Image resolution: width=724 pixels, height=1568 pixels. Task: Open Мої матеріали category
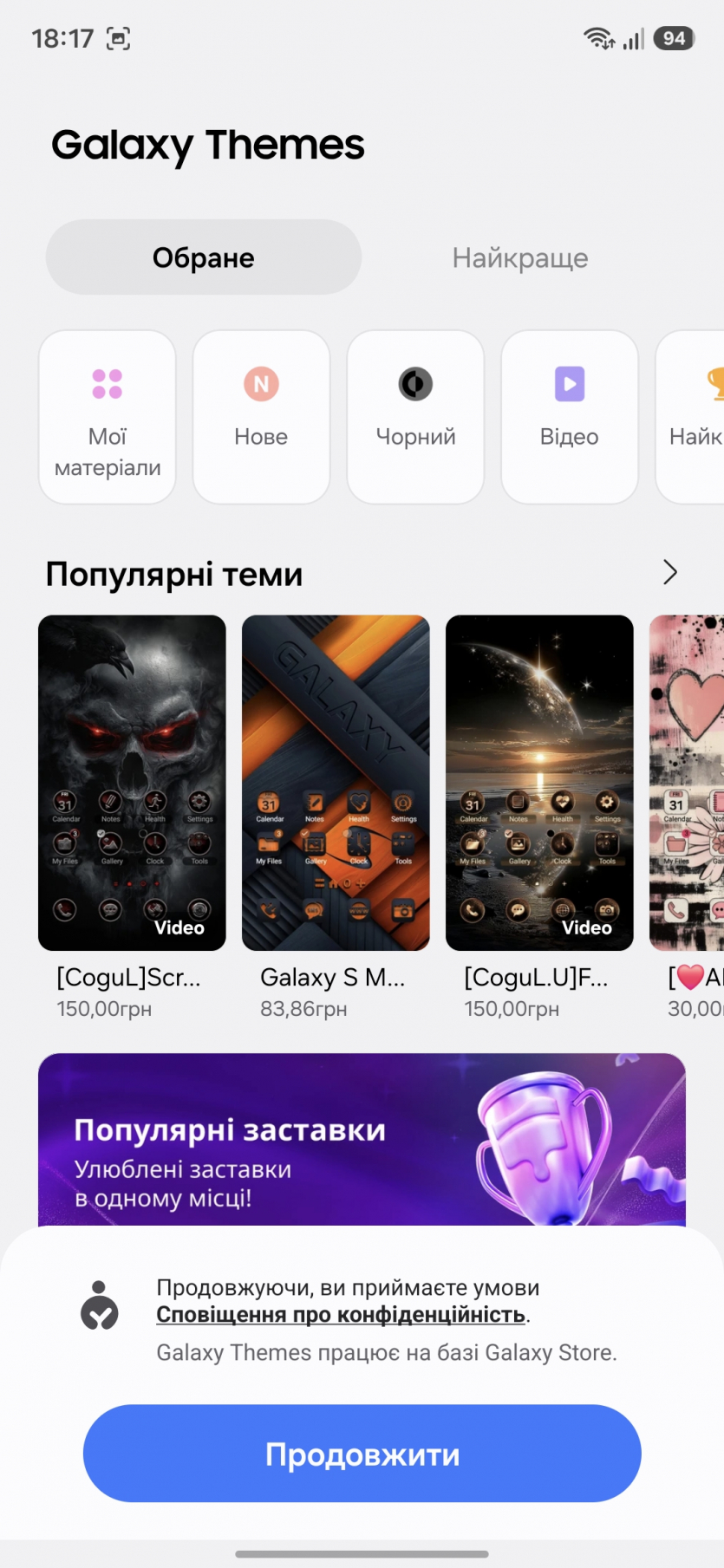coord(108,417)
